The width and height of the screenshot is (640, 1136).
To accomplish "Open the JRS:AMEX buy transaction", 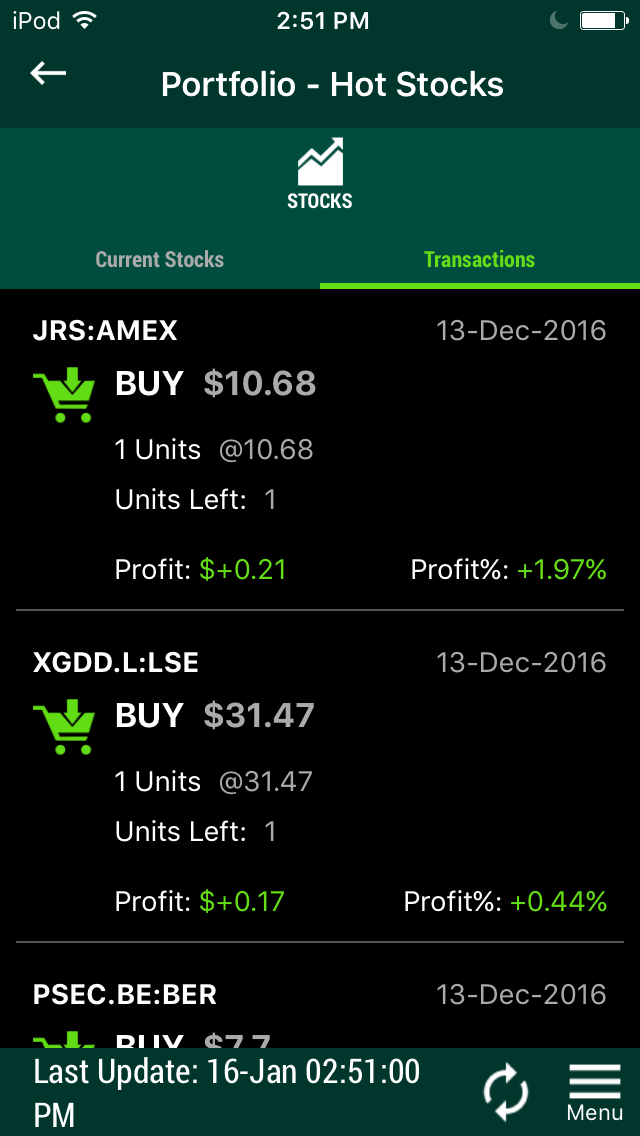I will click(320, 450).
